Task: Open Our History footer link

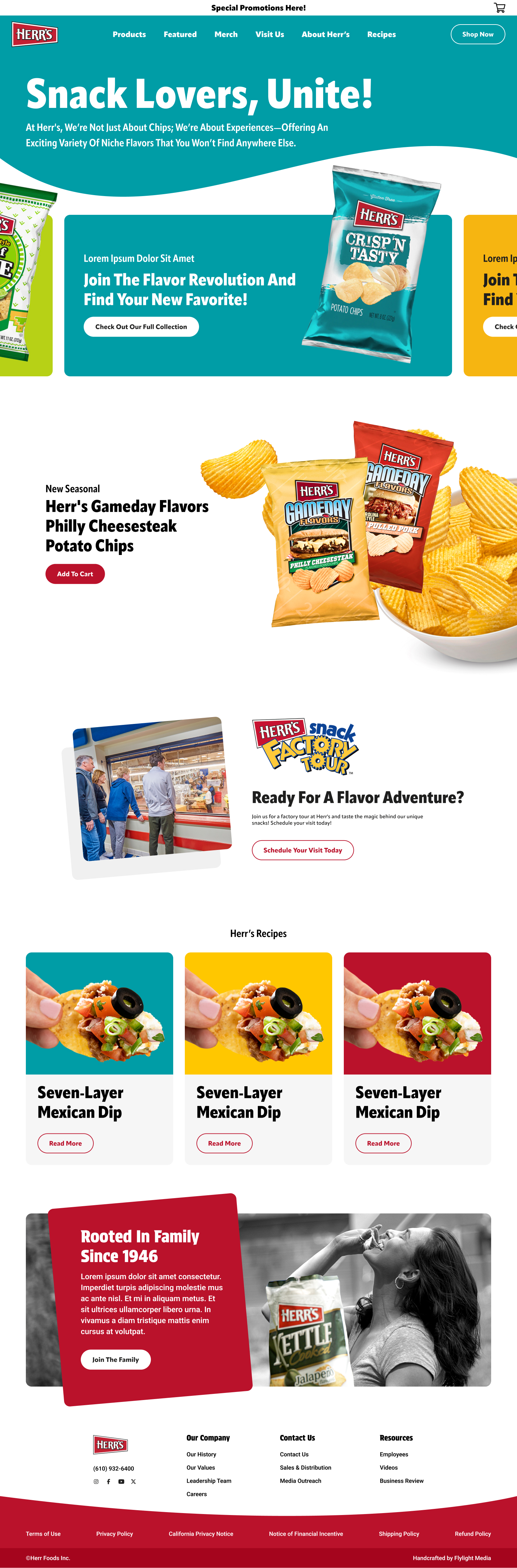Action: tap(201, 1454)
